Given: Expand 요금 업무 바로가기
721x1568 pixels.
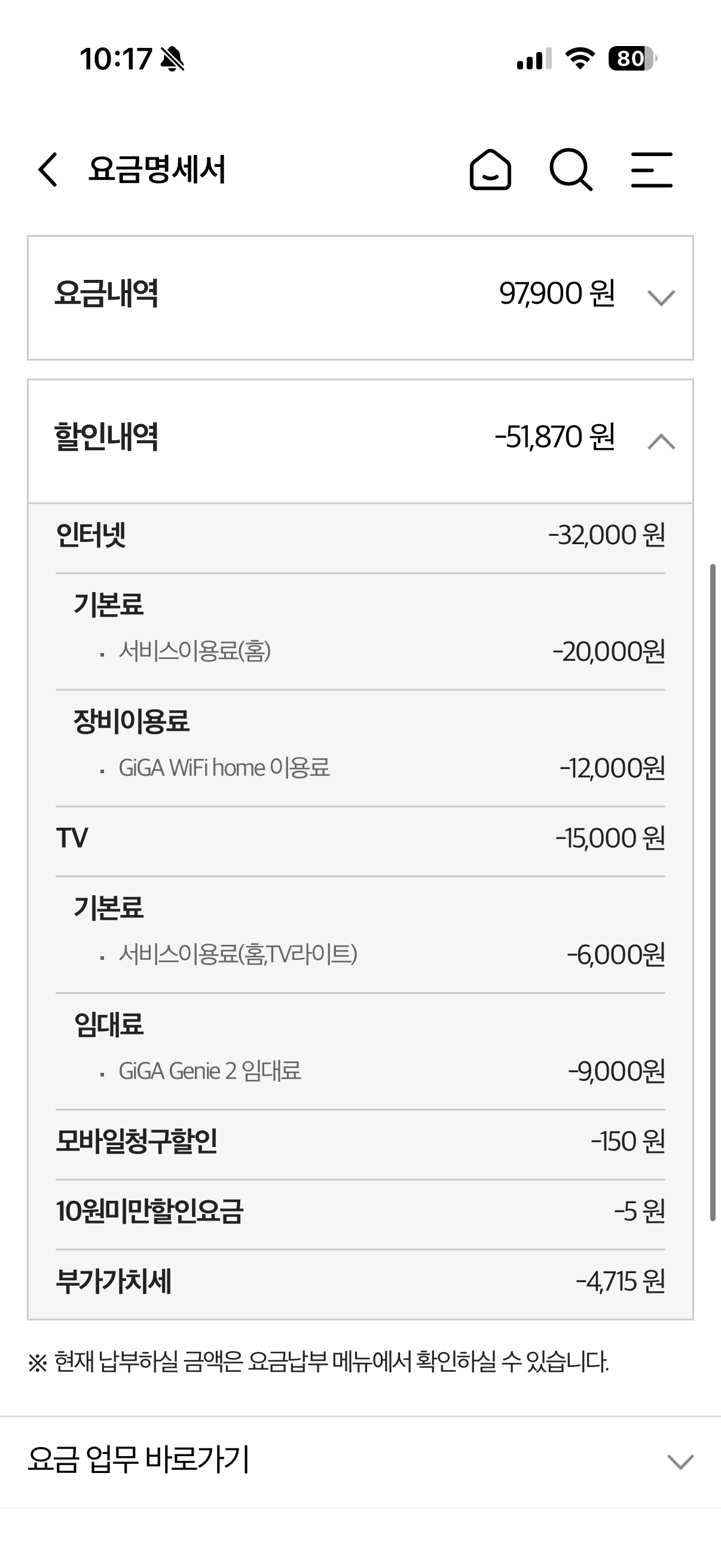Looking at the screenshot, I should pos(680,1462).
